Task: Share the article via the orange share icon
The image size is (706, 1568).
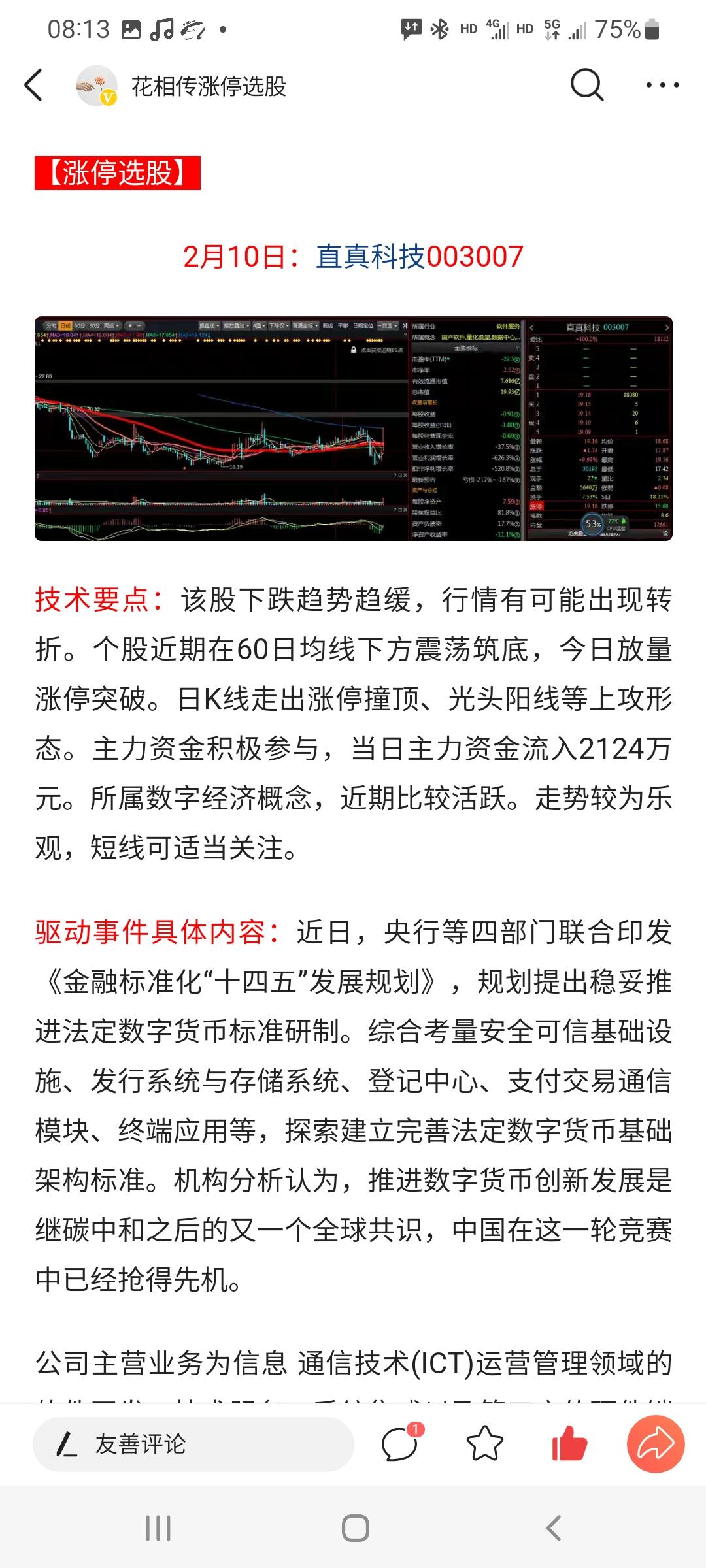Action: point(656,1445)
